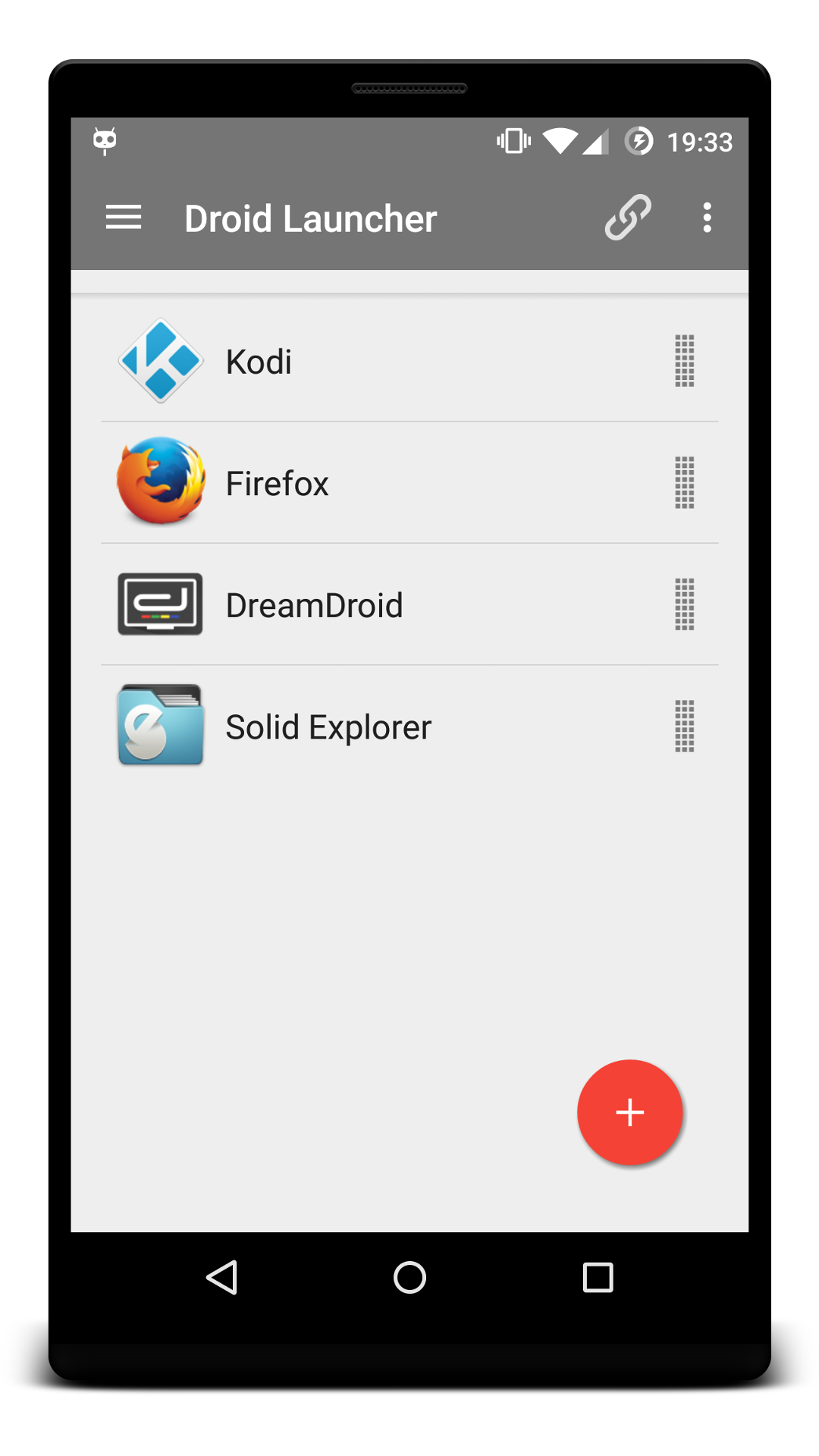Open the navigation drawer with the hamburger icon
This screenshot has height=1456, width=819.
click(x=123, y=218)
